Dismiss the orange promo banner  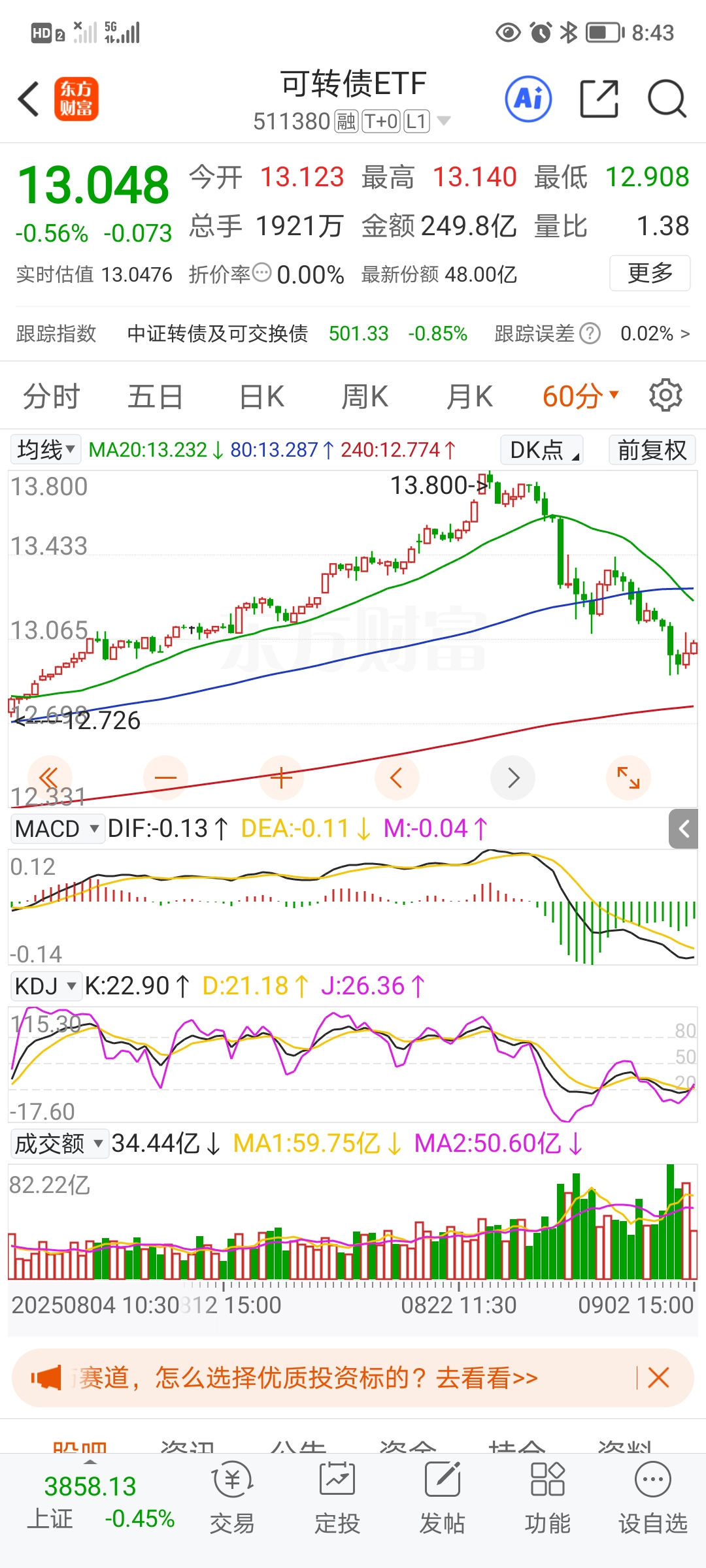(658, 1378)
